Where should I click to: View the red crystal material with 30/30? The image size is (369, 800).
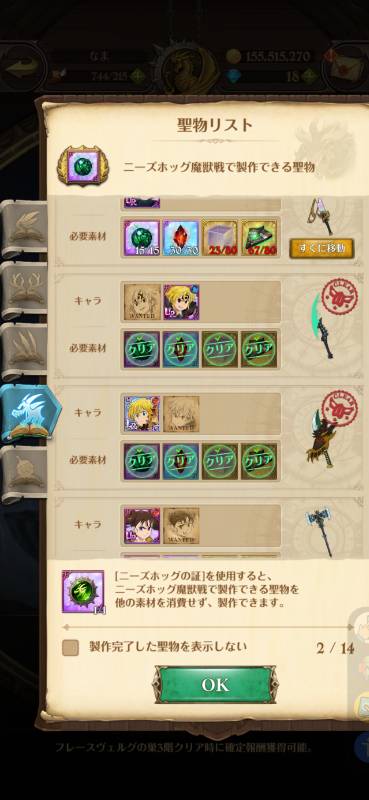coord(181,238)
